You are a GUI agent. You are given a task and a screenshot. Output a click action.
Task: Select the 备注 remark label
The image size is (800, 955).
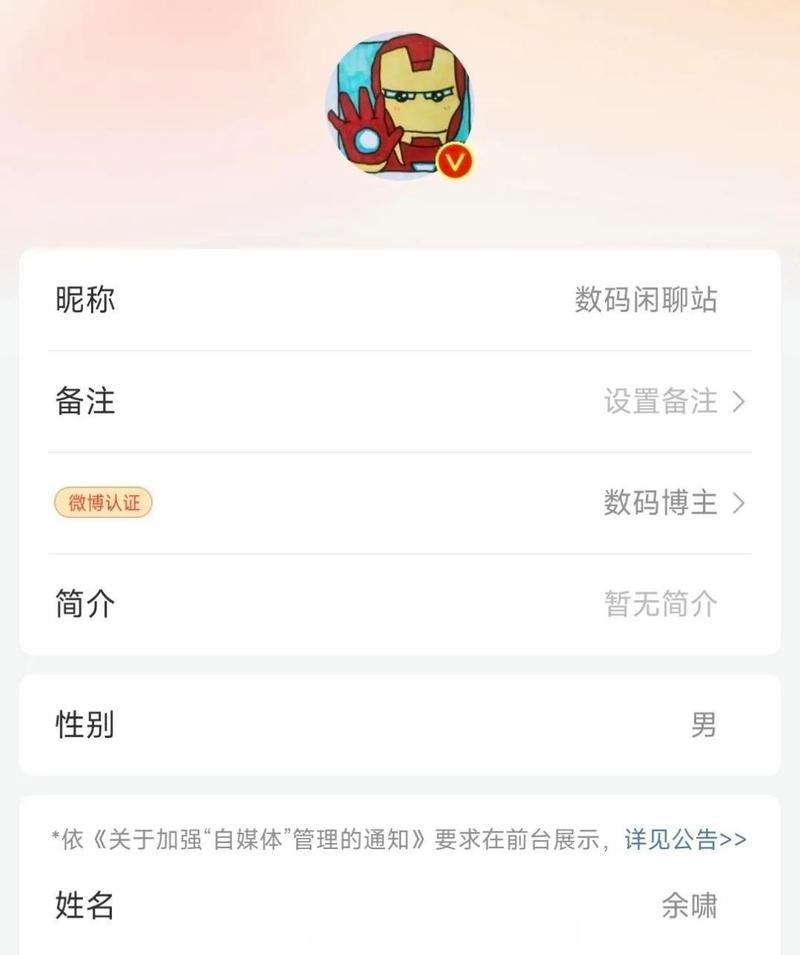coord(84,399)
